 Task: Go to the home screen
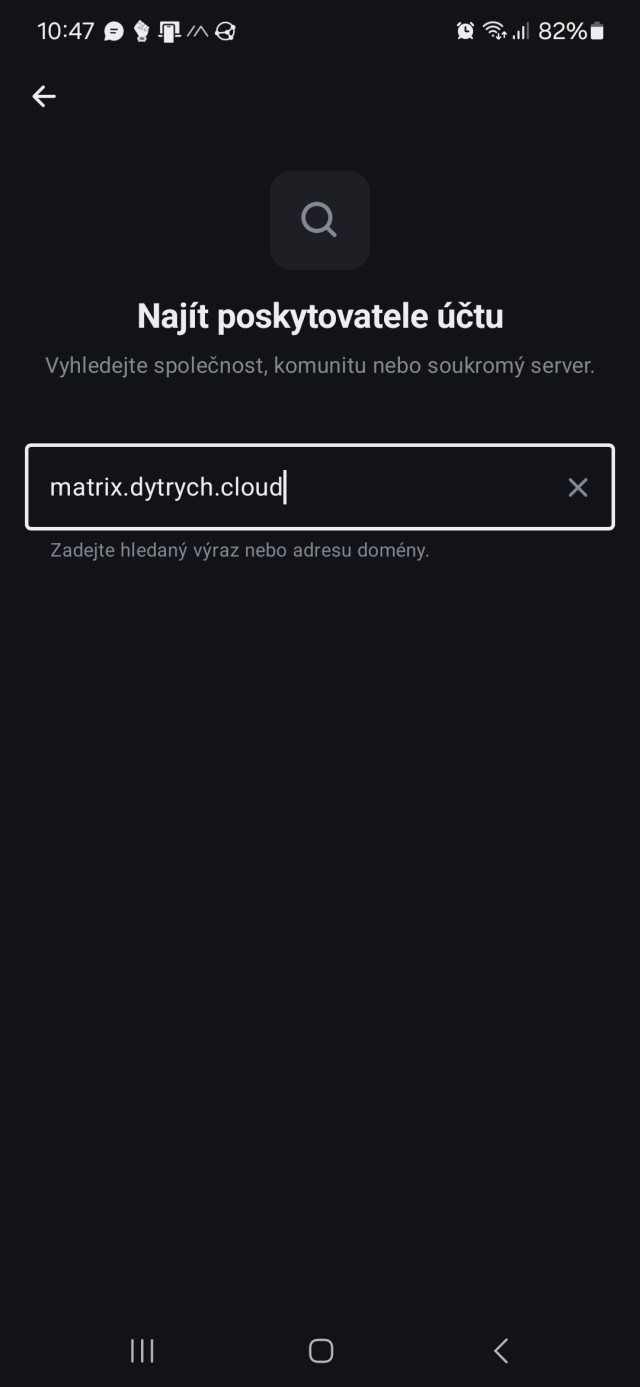tap(320, 1351)
